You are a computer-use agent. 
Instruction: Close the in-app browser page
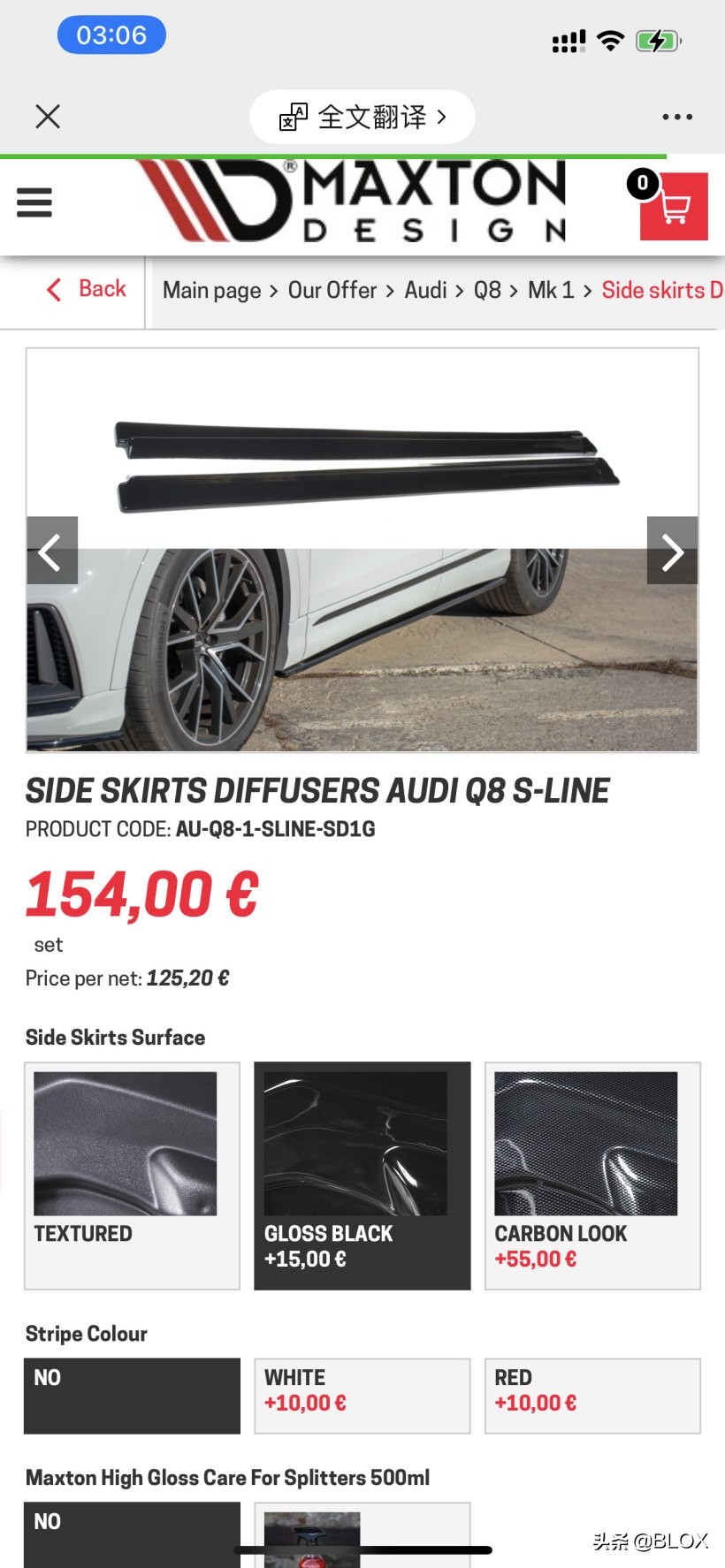pyautogui.click(x=48, y=117)
